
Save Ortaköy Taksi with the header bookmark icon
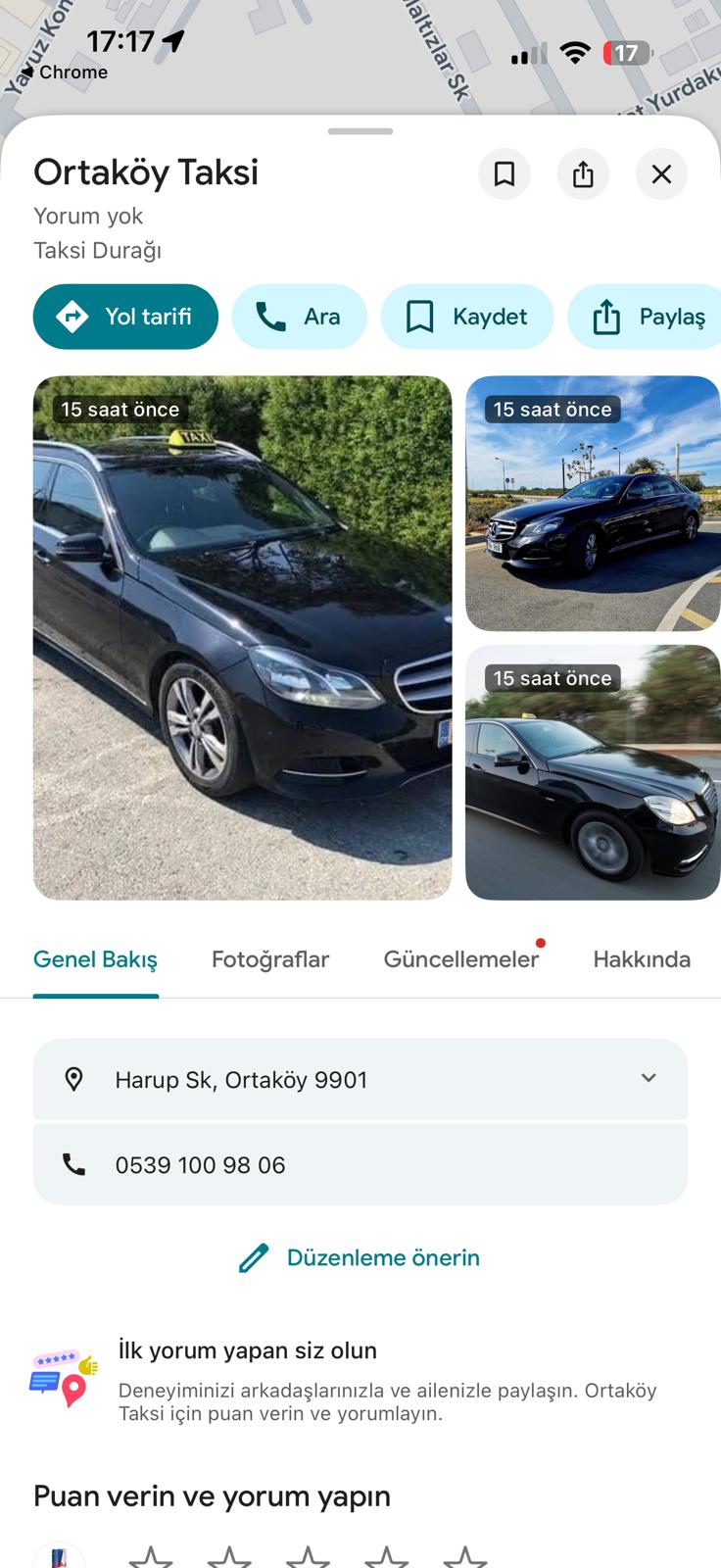505,174
